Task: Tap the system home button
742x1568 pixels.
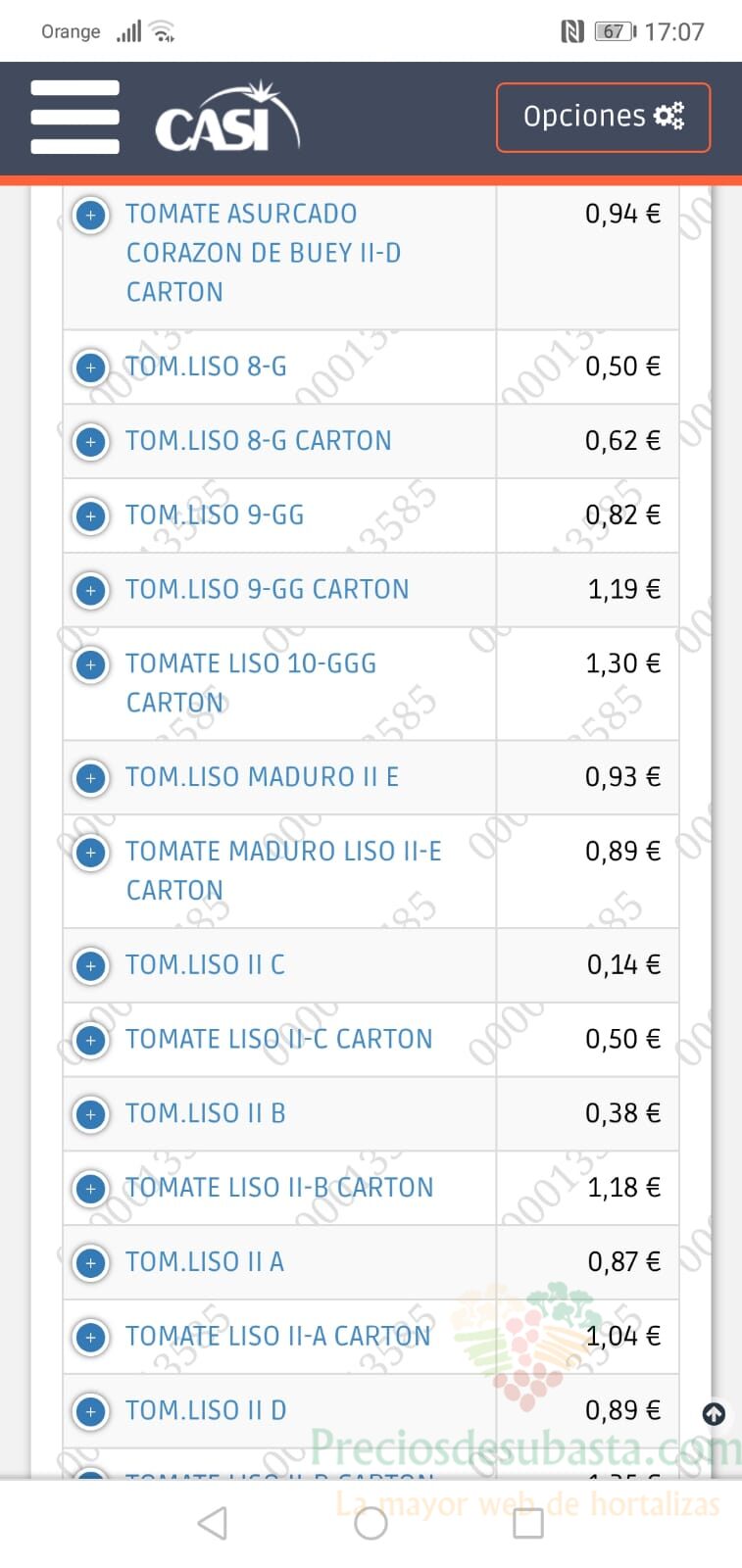Action: (371, 1523)
